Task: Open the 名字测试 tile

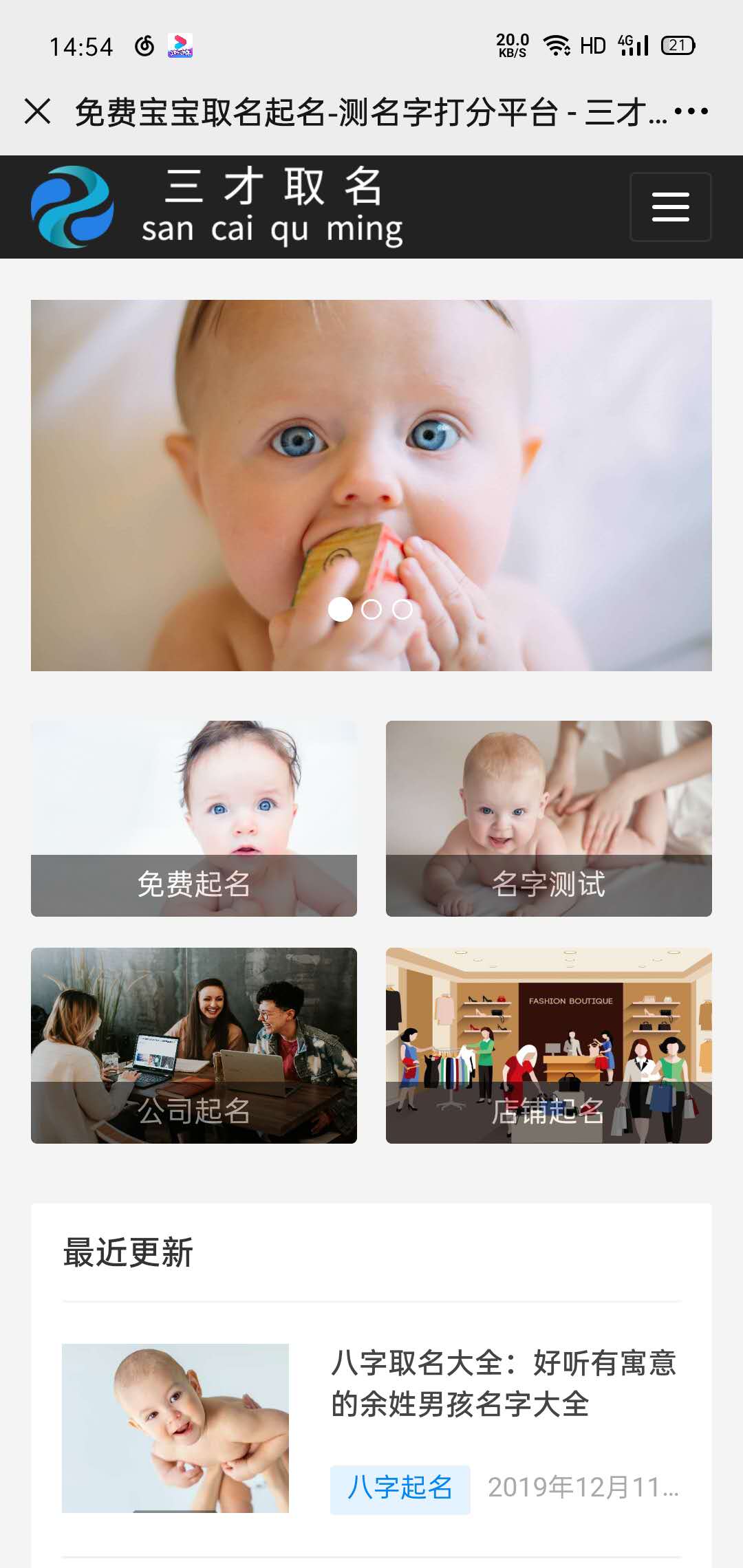Action: coord(548,818)
